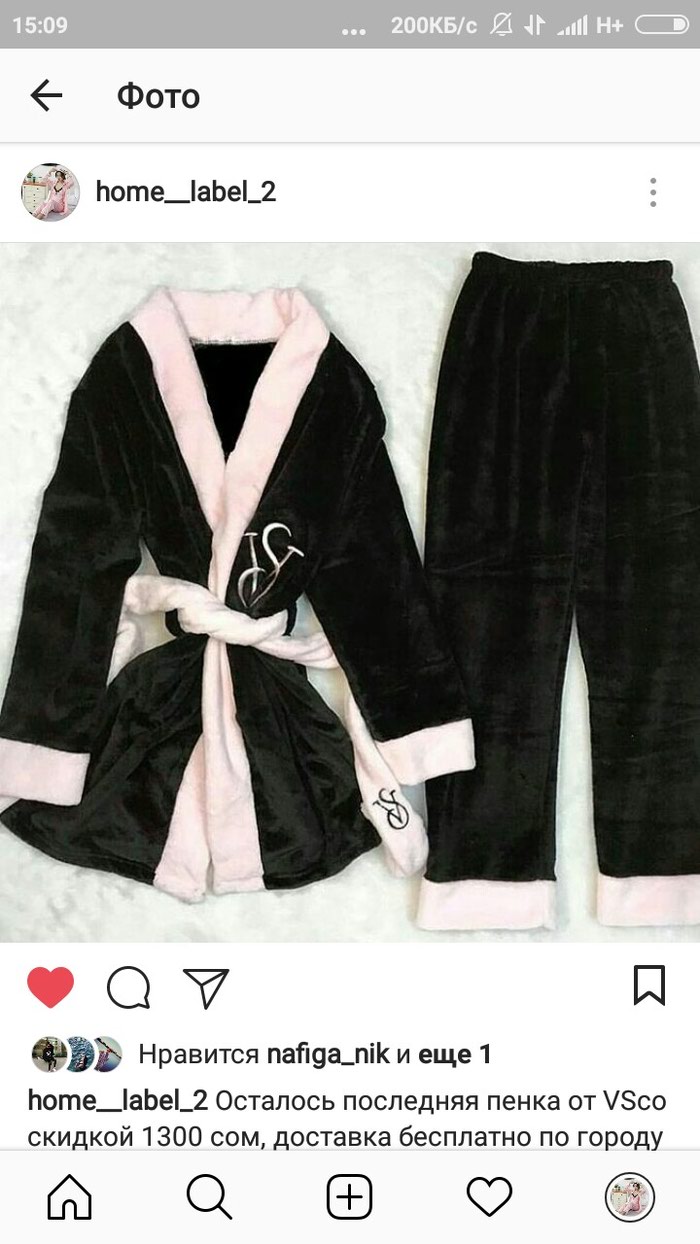Open your profile tab in bottom bar
Screen dimensions: 700x1244
pyautogui.click(x=630, y=1197)
